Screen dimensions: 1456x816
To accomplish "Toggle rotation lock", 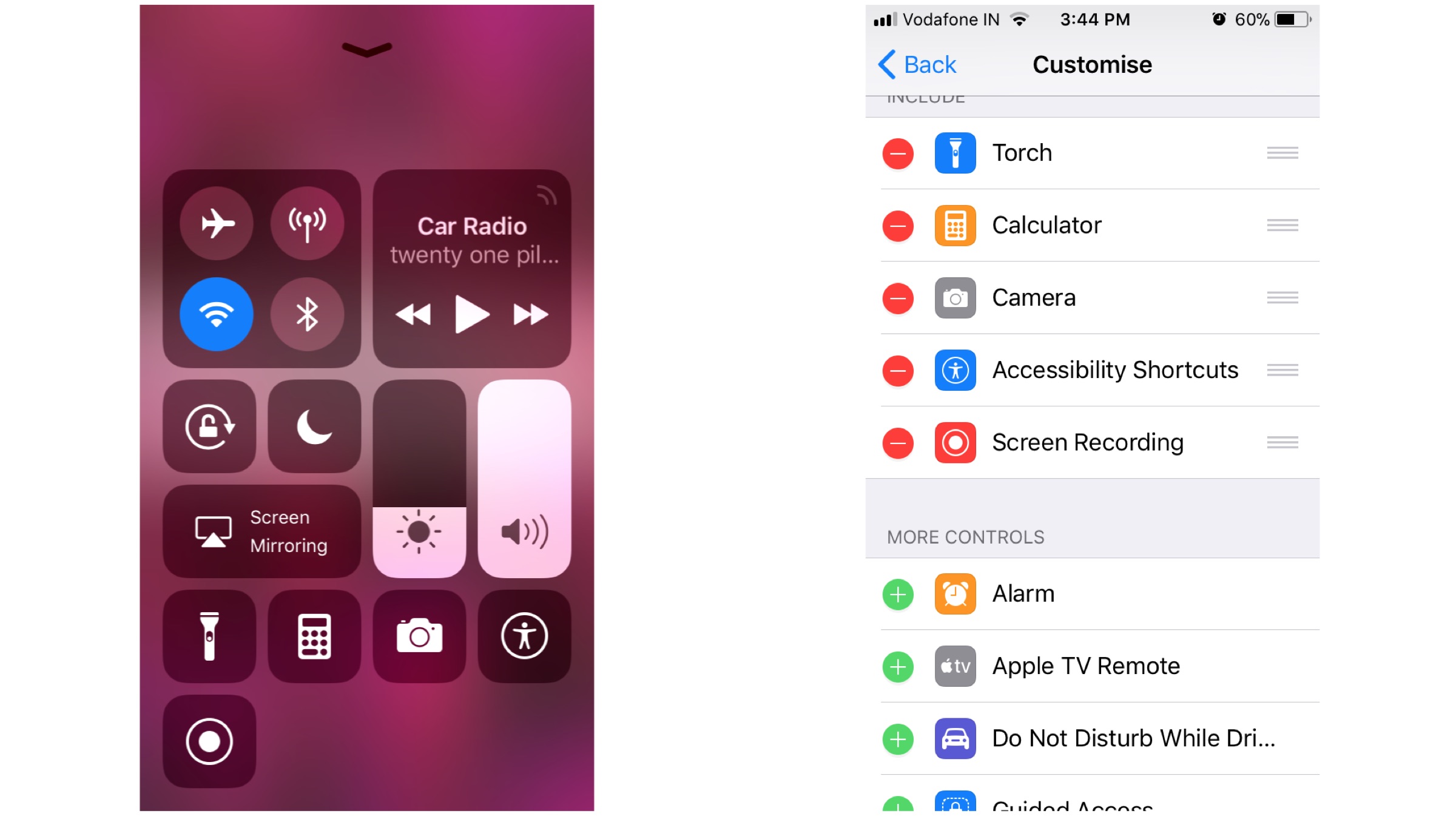I will coord(209,427).
